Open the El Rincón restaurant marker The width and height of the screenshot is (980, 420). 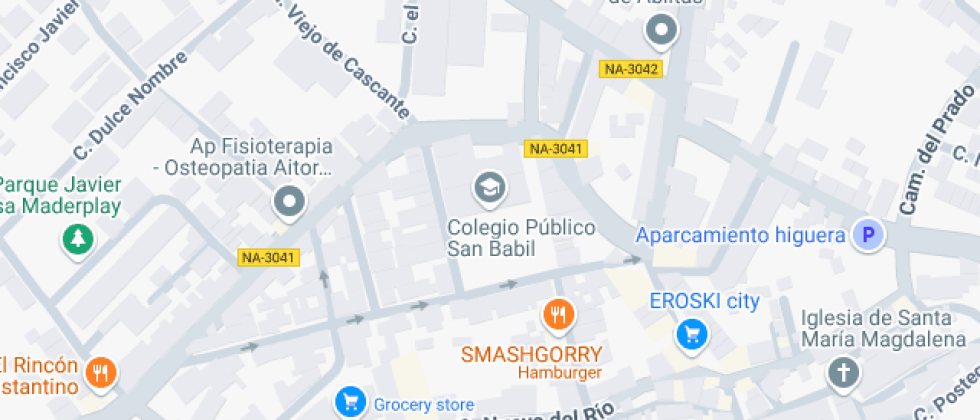100,374
